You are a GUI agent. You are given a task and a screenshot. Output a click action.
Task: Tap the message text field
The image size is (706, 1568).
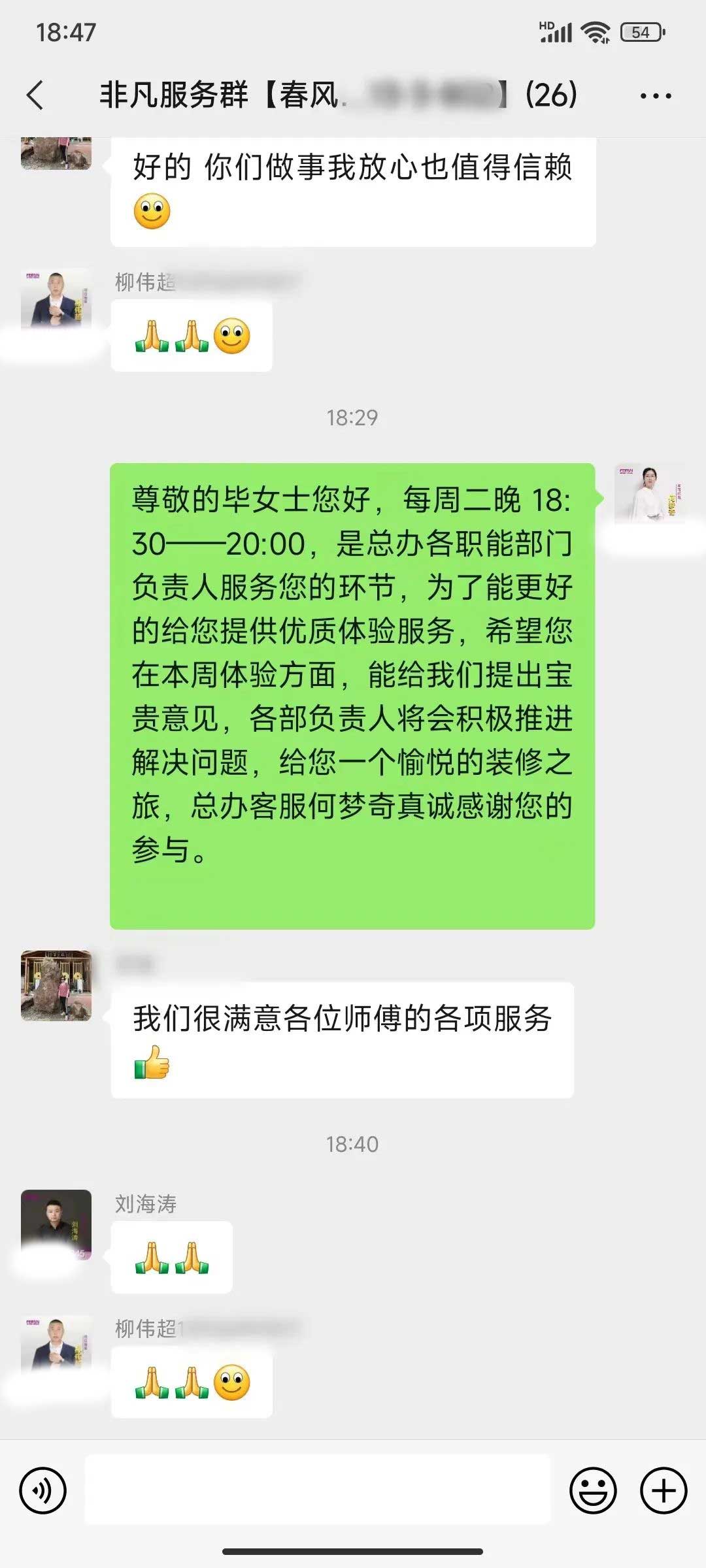(318, 1490)
